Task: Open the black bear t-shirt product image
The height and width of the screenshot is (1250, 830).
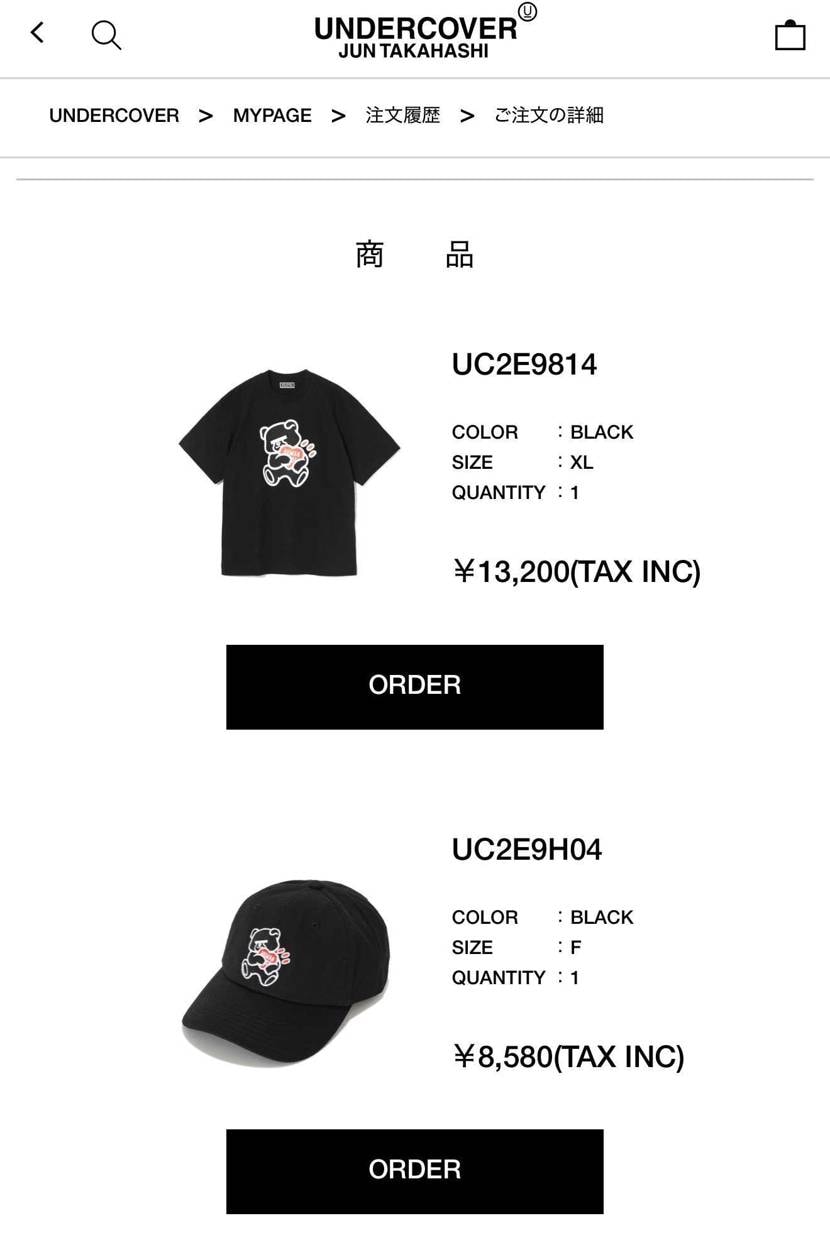Action: pyautogui.click(x=289, y=472)
